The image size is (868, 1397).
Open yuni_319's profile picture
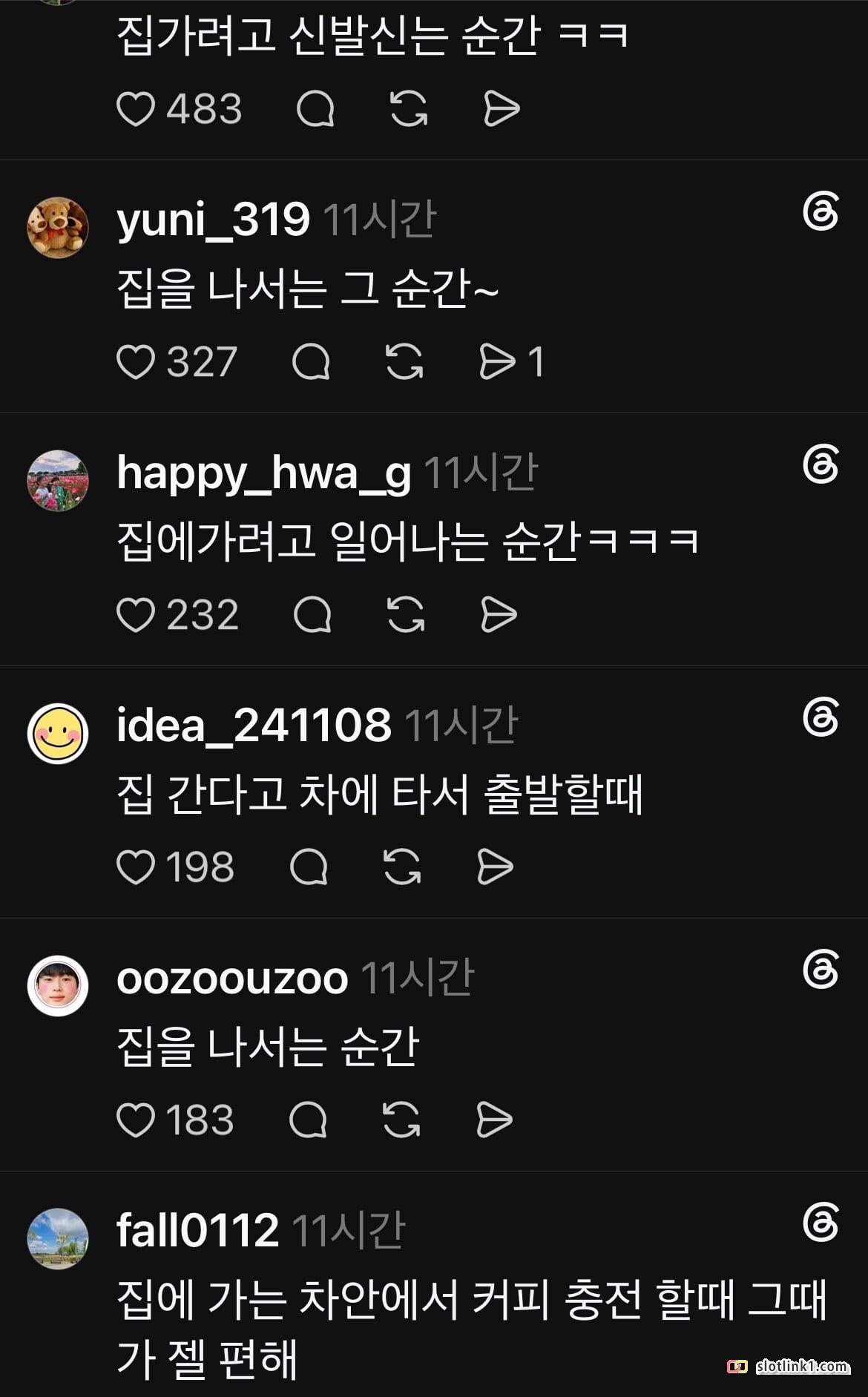58,228
